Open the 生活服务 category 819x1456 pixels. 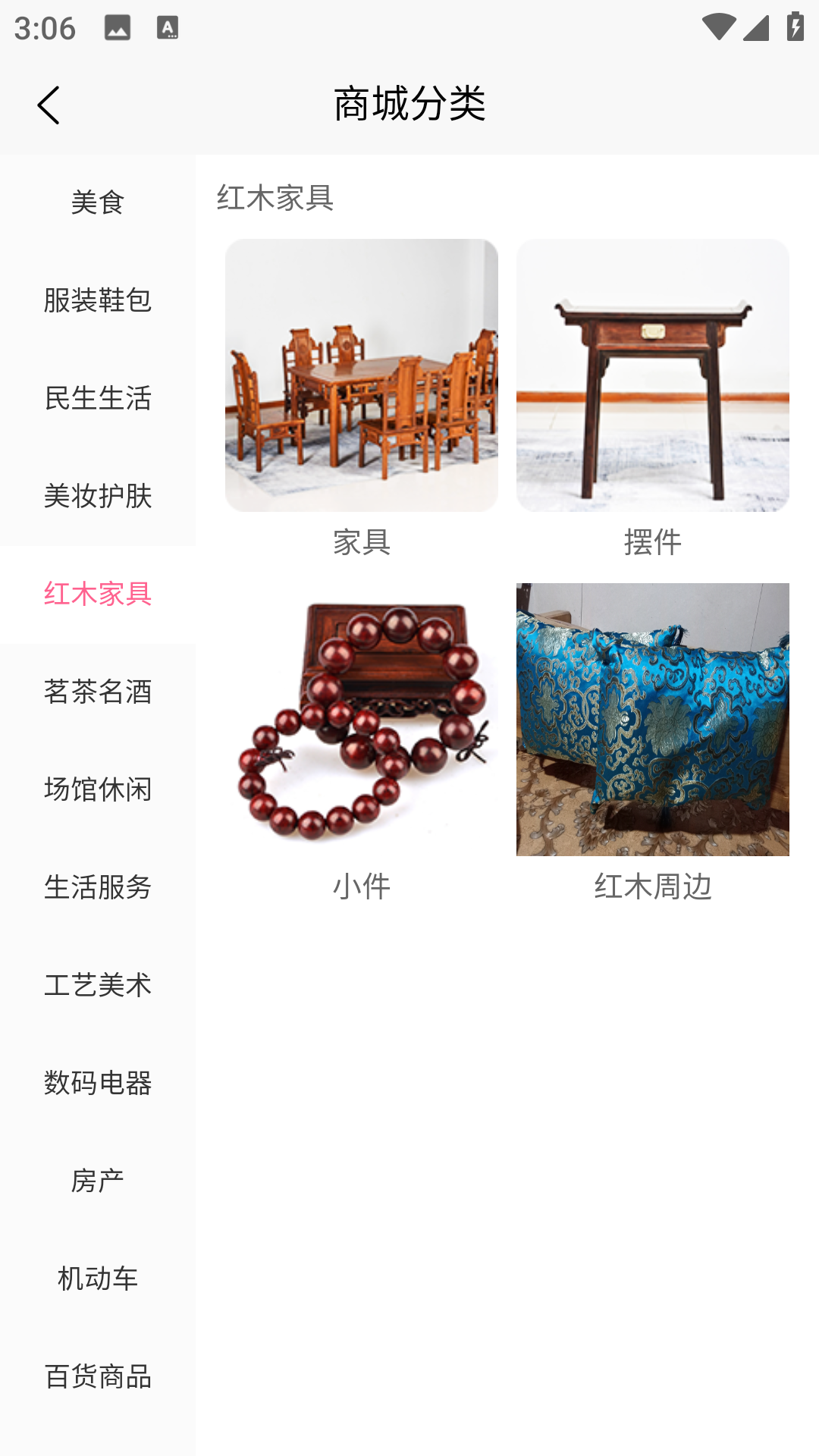tap(97, 887)
